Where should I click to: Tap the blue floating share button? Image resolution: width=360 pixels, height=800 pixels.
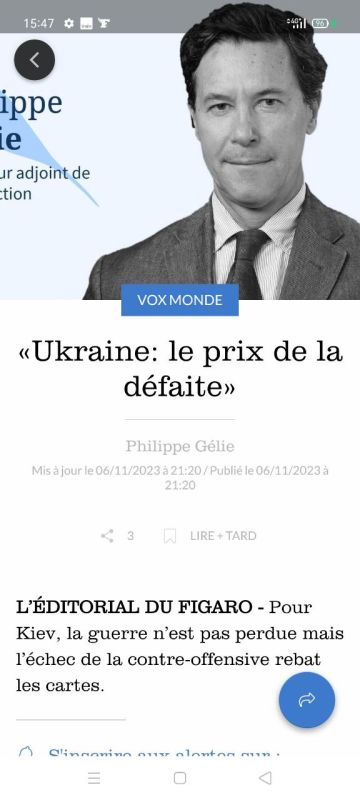(306, 699)
